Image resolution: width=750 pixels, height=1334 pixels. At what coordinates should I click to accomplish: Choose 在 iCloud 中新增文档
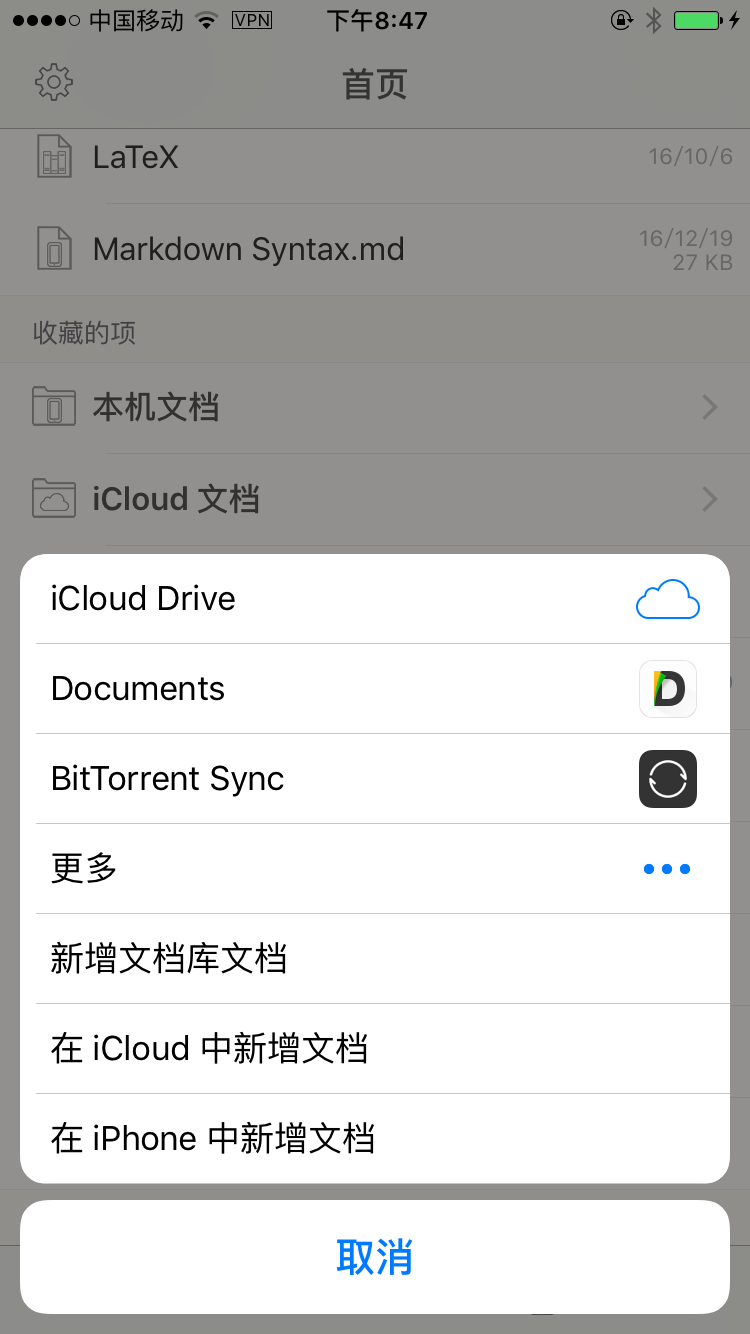(375, 1049)
